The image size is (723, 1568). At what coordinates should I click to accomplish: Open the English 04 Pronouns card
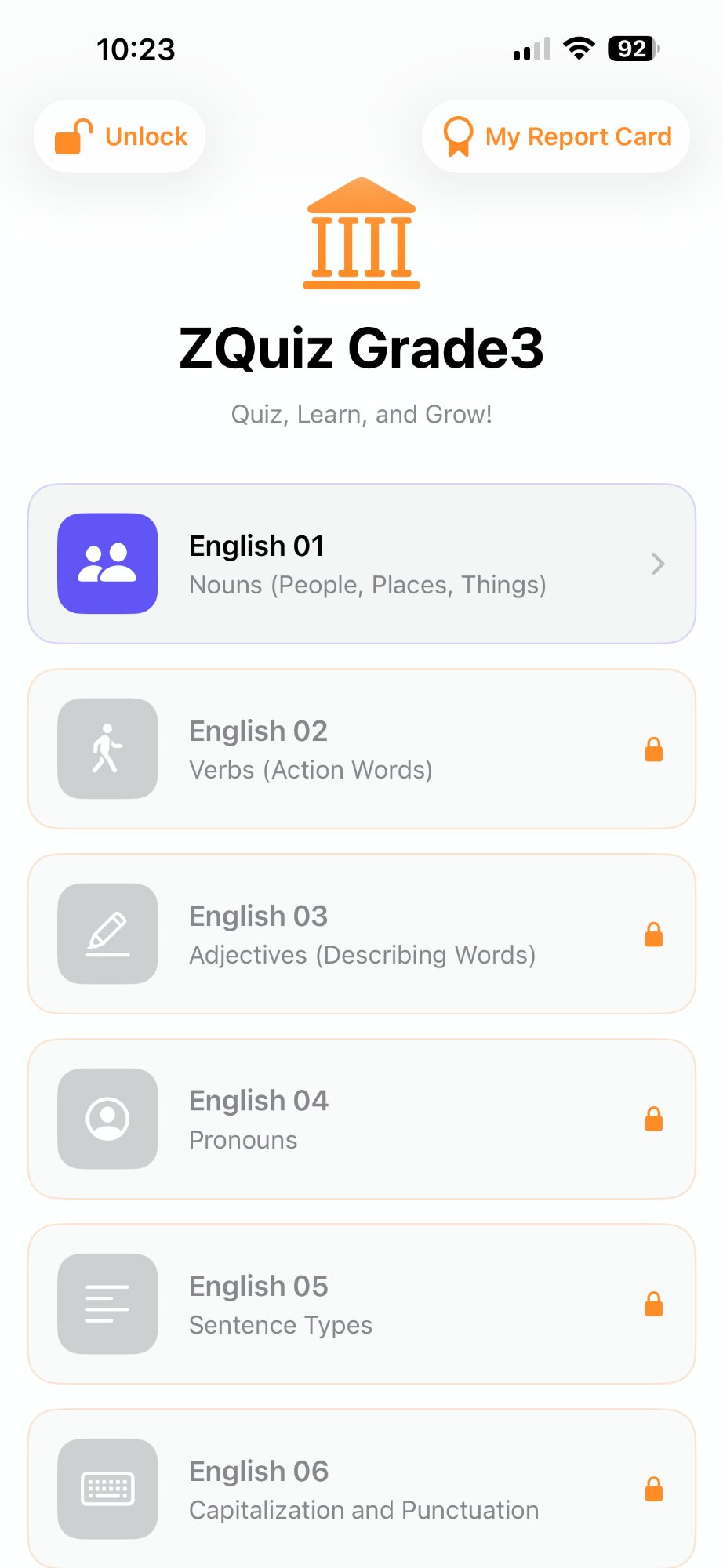tap(361, 1119)
